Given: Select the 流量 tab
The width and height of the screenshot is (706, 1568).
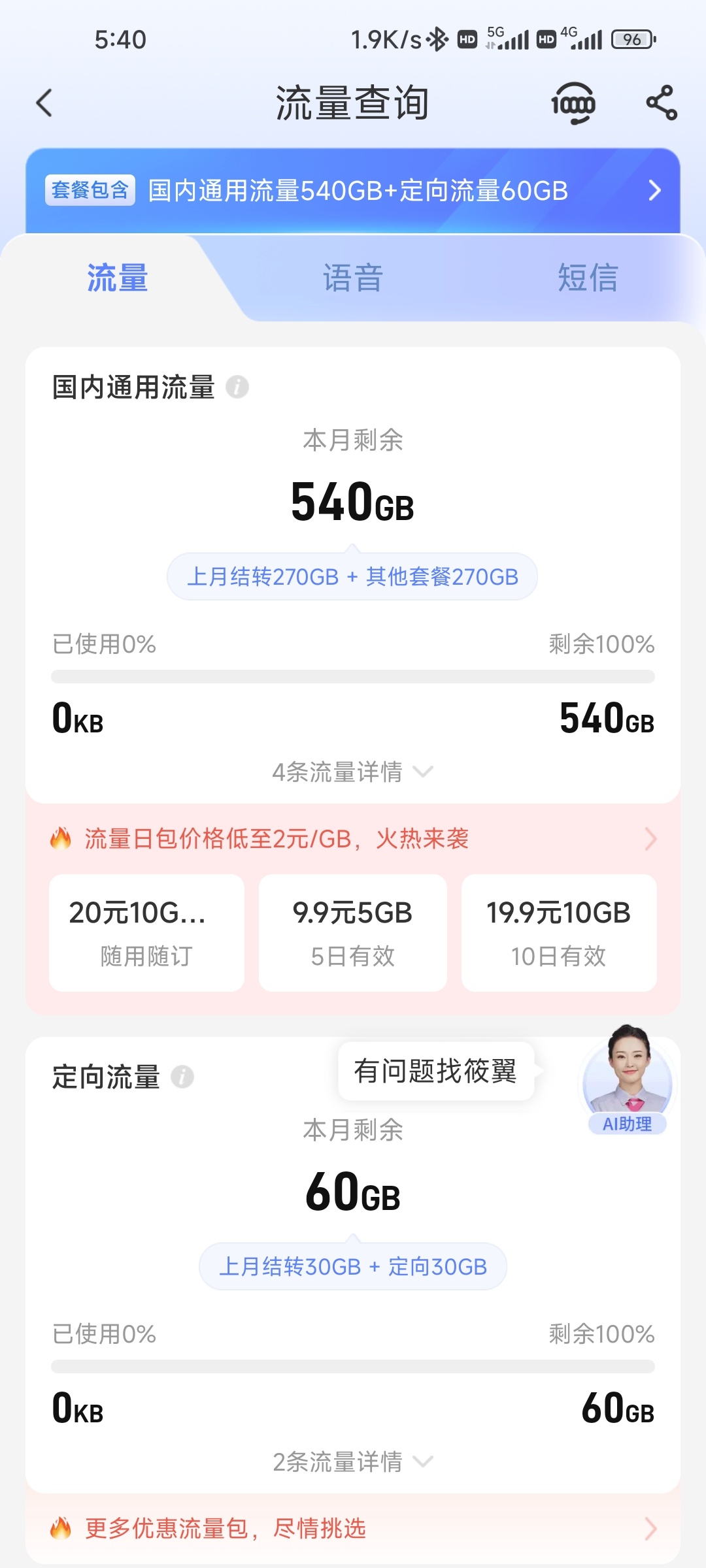Looking at the screenshot, I should 118,278.
